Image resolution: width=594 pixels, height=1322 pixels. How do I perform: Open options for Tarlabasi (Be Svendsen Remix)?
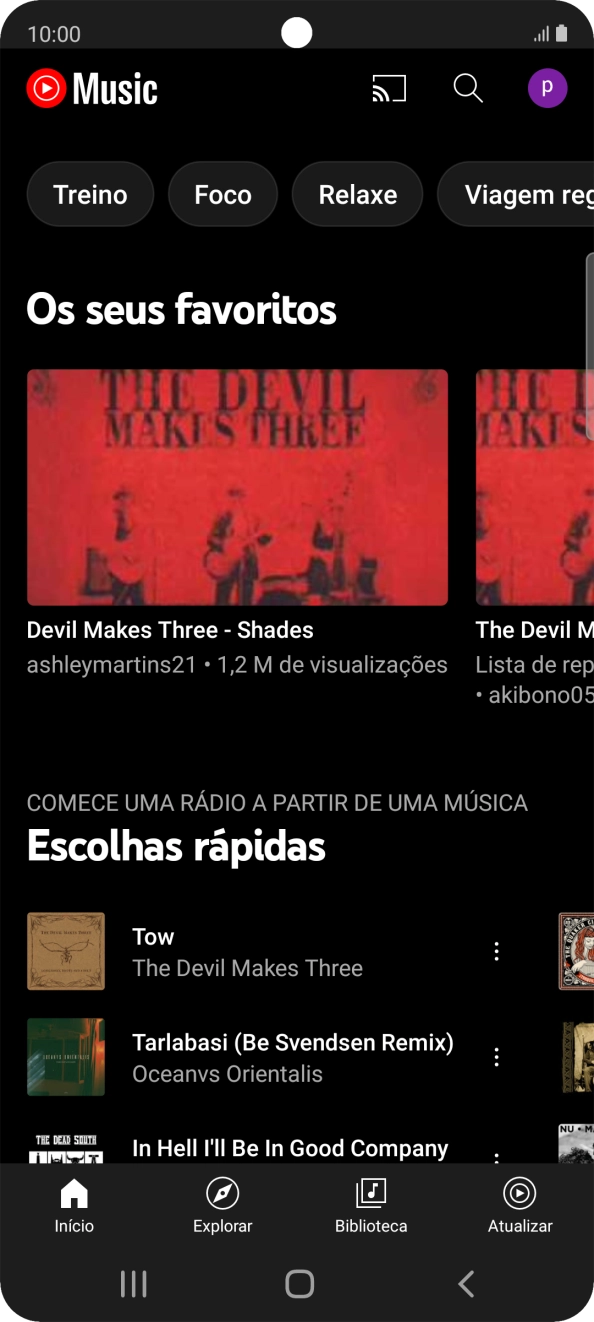(496, 1058)
